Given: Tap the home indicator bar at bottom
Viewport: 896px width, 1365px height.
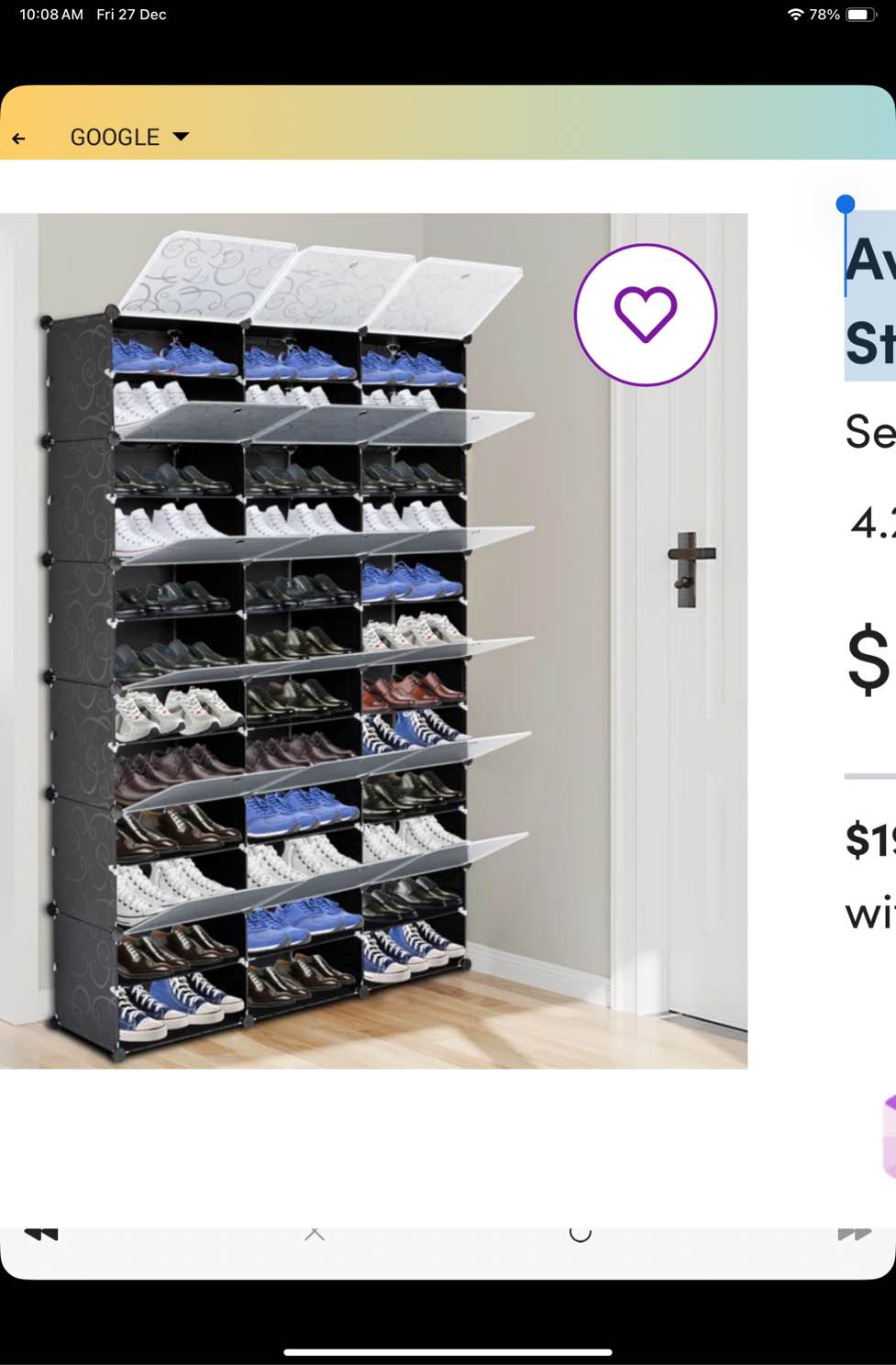Looking at the screenshot, I should 448,1351.
